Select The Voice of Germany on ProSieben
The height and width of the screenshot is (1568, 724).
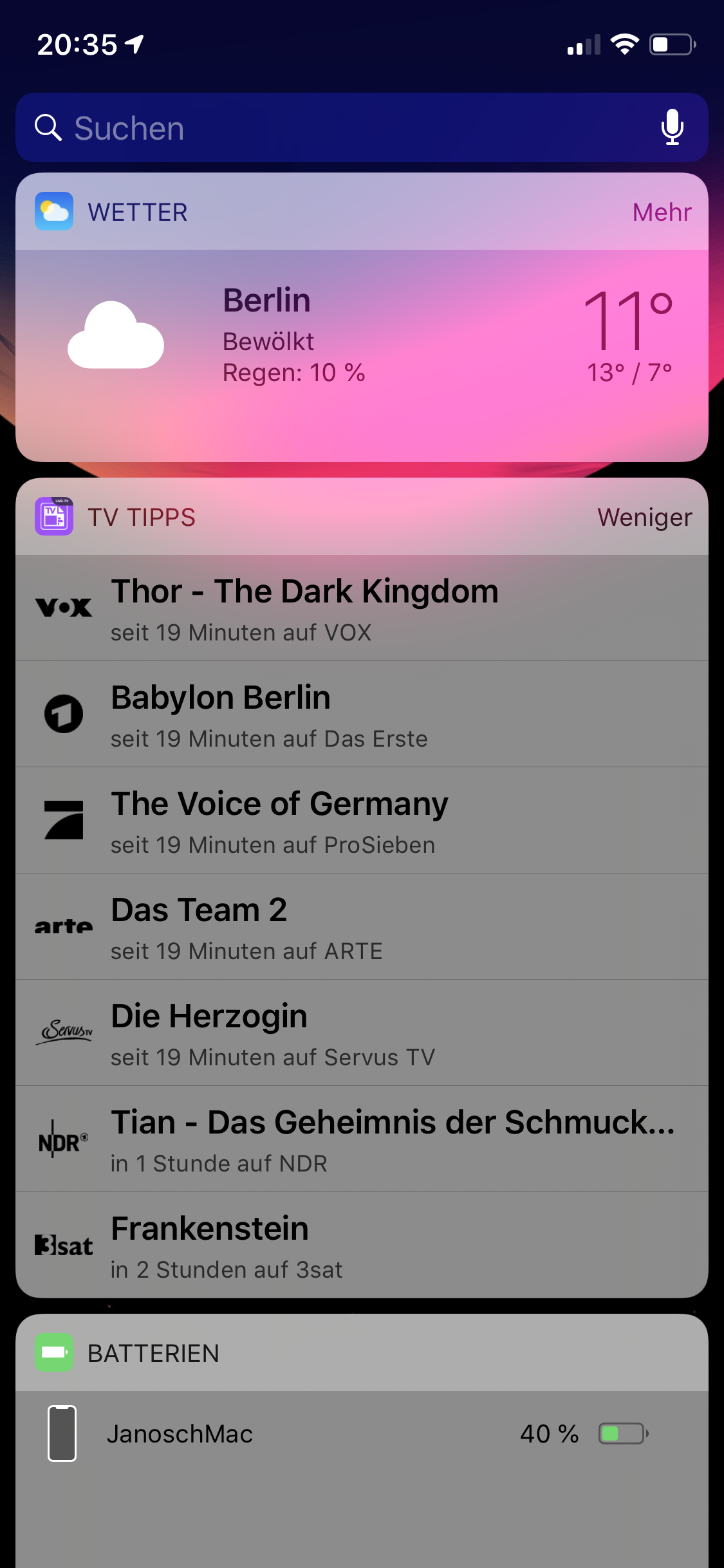point(362,820)
